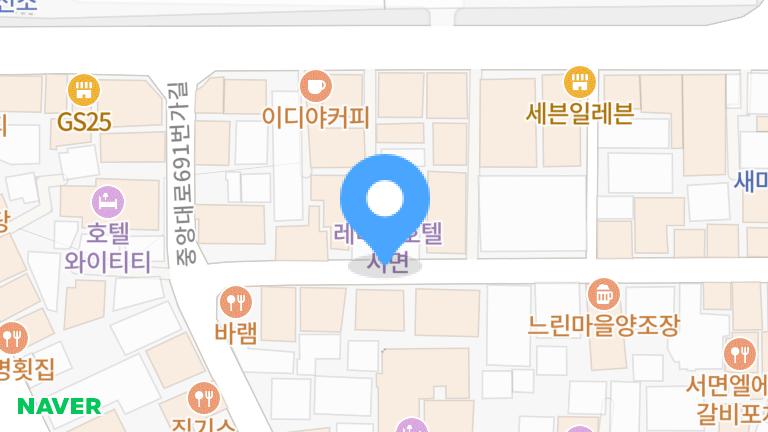This screenshot has width=768, height=432.
Task: Open the 세븐일레븐 store marker
Action: click(x=578, y=83)
